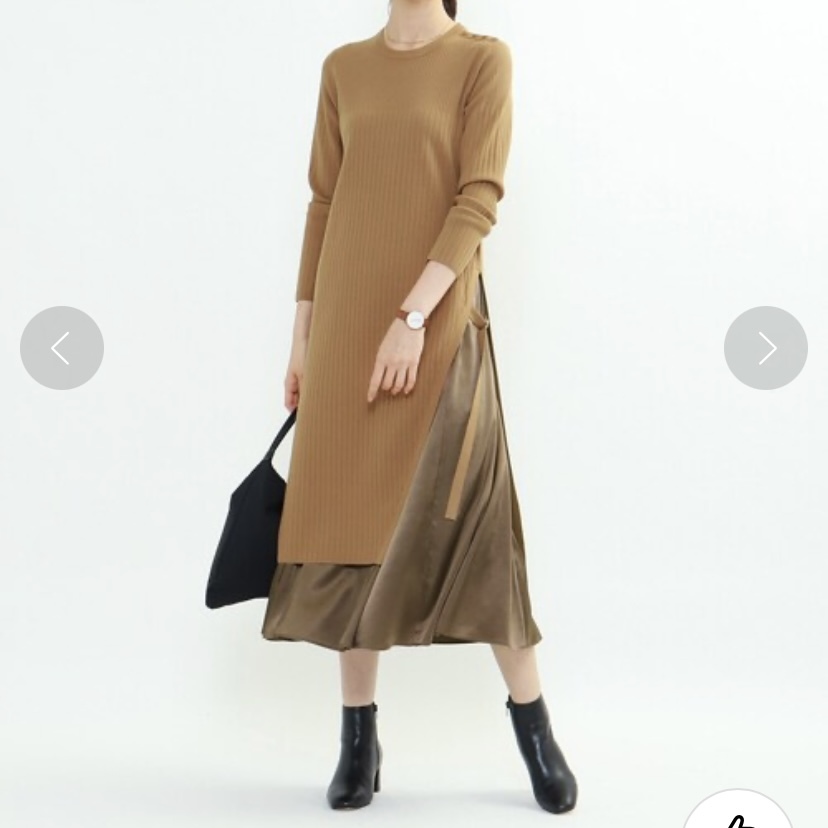Viewport: 828px width, 828px height.
Task: Show the next product photo
Action: tap(766, 348)
